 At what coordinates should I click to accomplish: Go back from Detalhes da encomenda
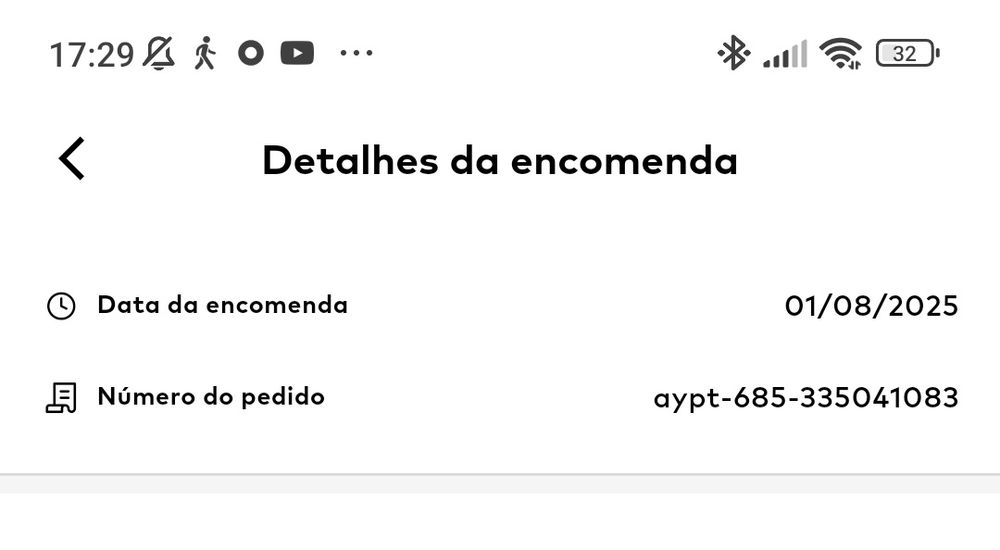[x=72, y=159]
